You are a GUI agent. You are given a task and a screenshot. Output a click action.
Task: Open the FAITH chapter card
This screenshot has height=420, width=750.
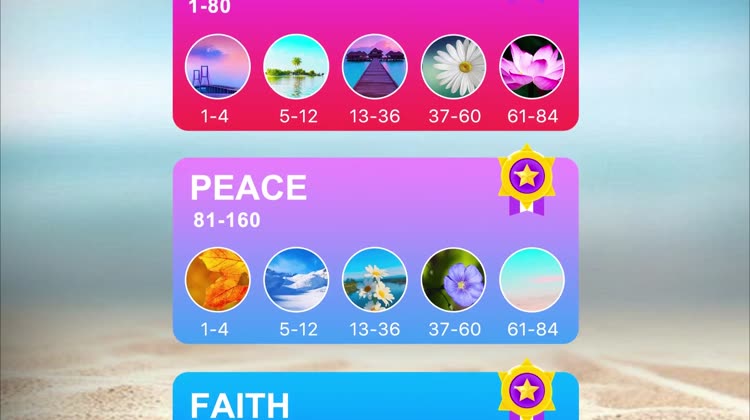375,398
